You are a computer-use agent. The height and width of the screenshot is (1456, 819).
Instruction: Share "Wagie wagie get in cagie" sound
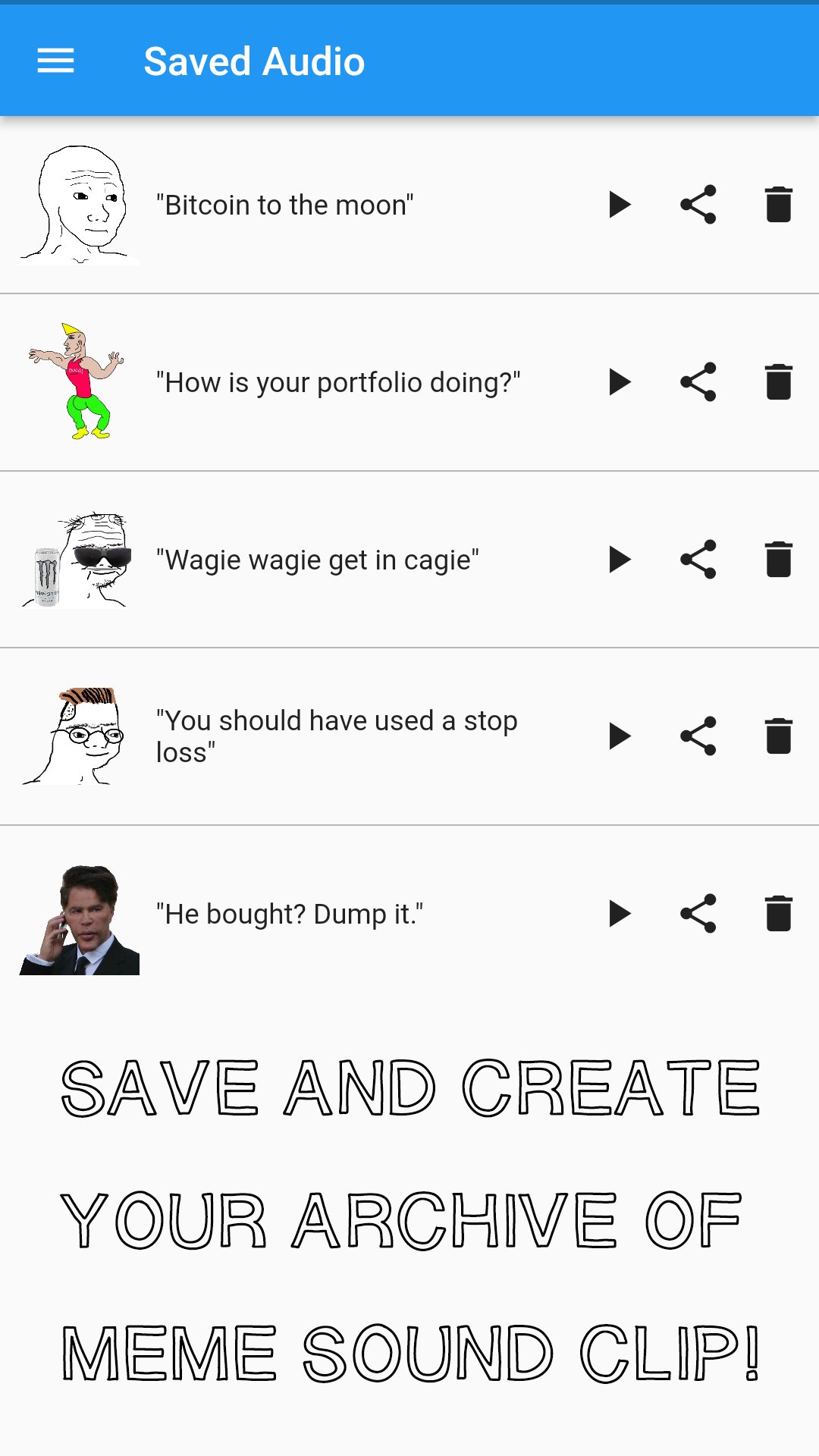click(698, 560)
